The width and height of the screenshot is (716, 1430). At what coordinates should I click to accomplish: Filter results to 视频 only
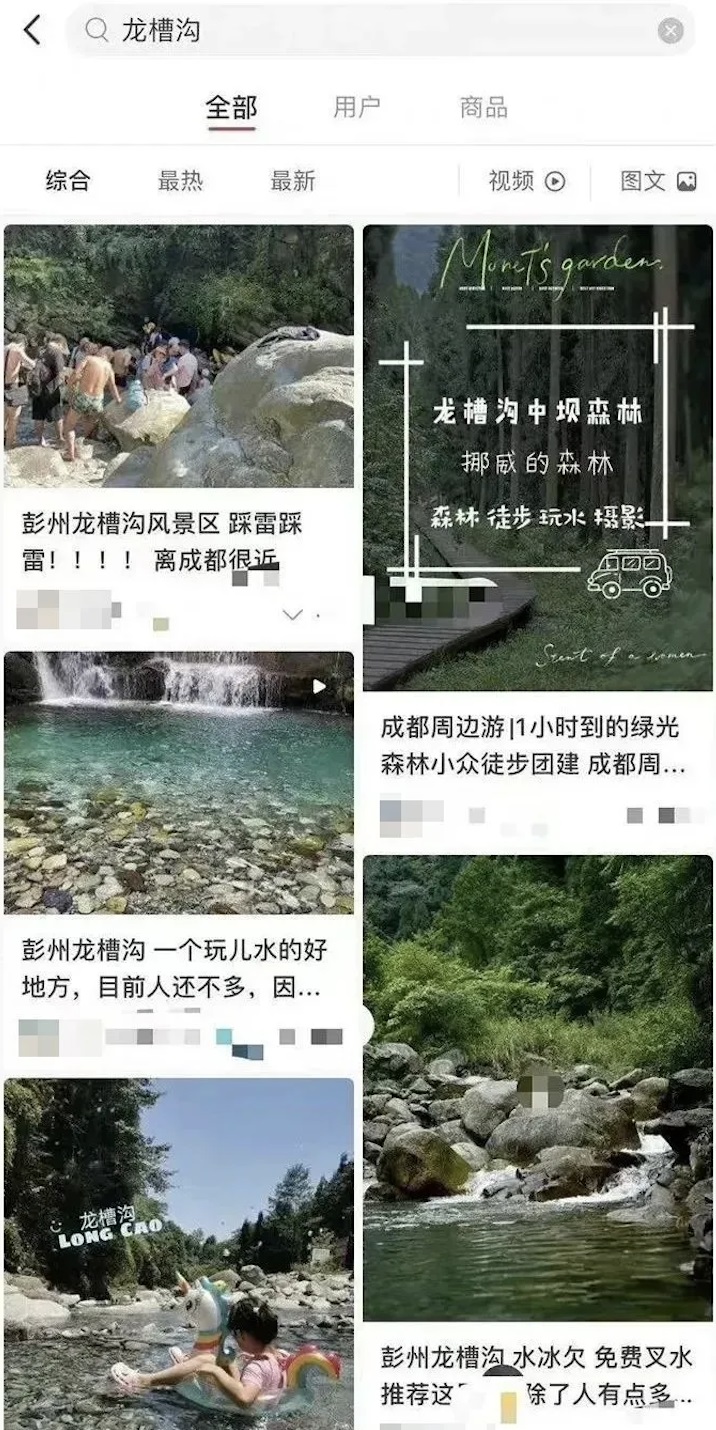click(526, 181)
